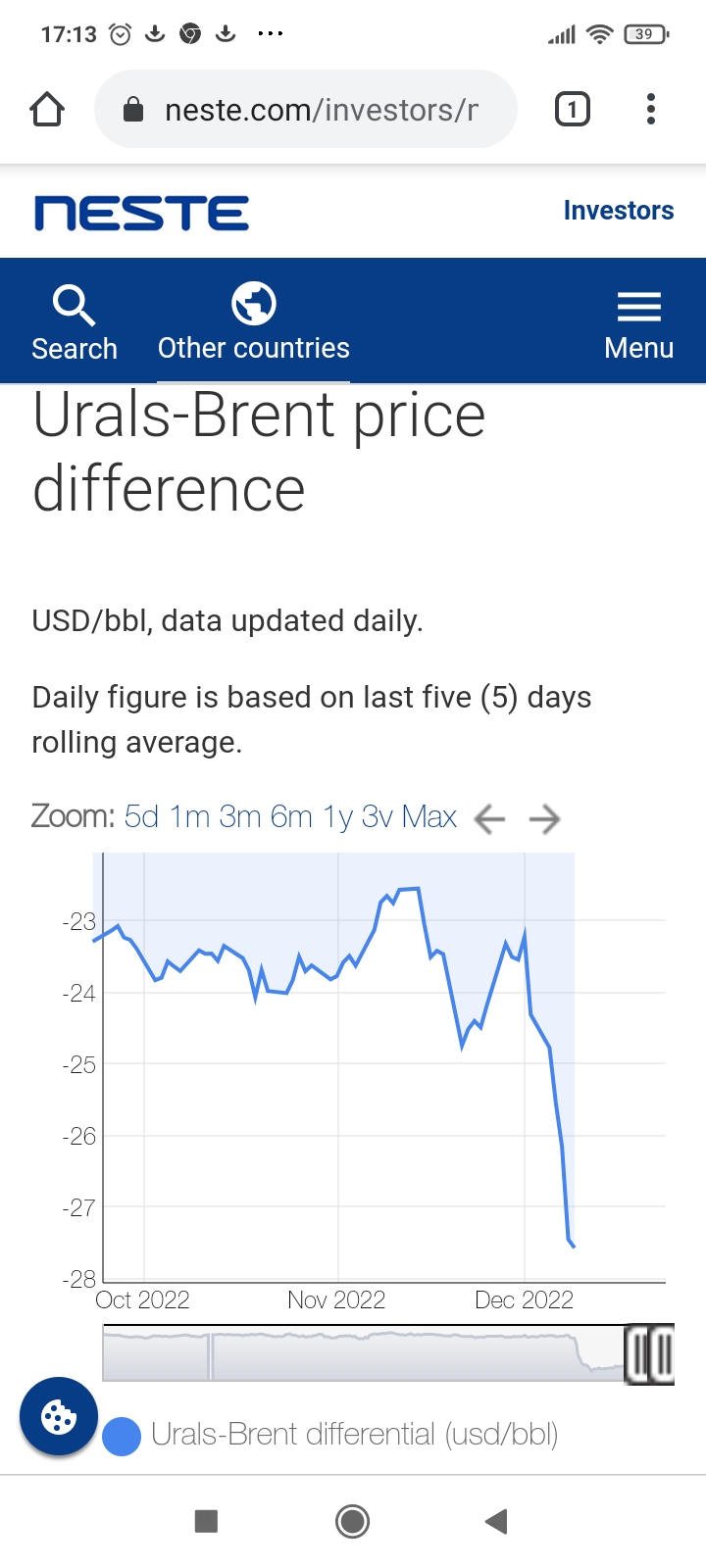Set chart zoom to 3v

point(378,816)
